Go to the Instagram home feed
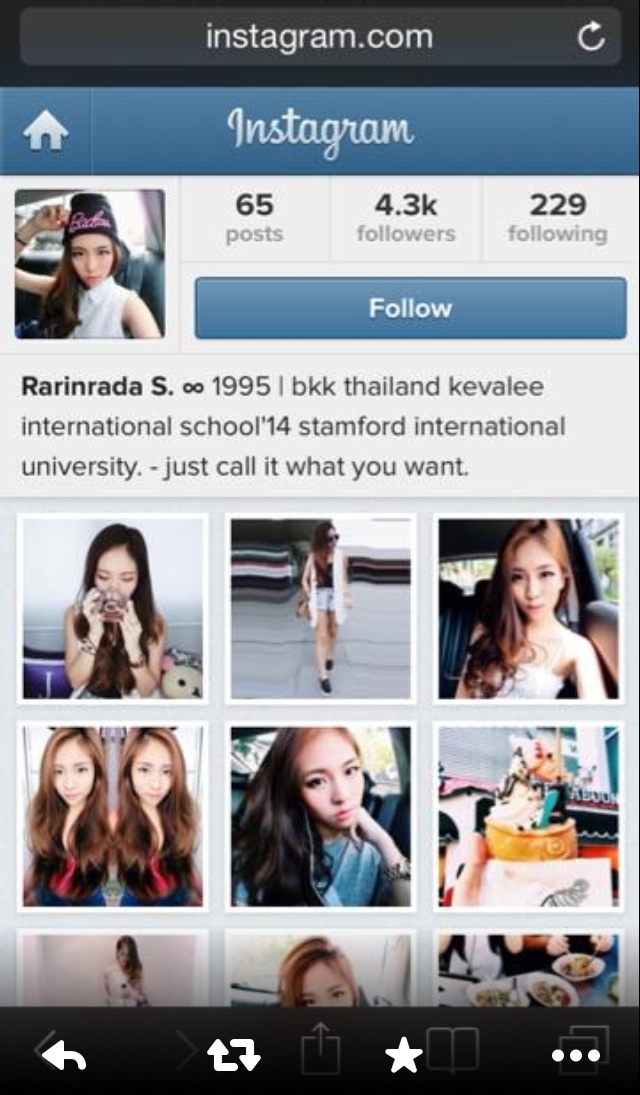The width and height of the screenshot is (640, 1095). point(45,131)
